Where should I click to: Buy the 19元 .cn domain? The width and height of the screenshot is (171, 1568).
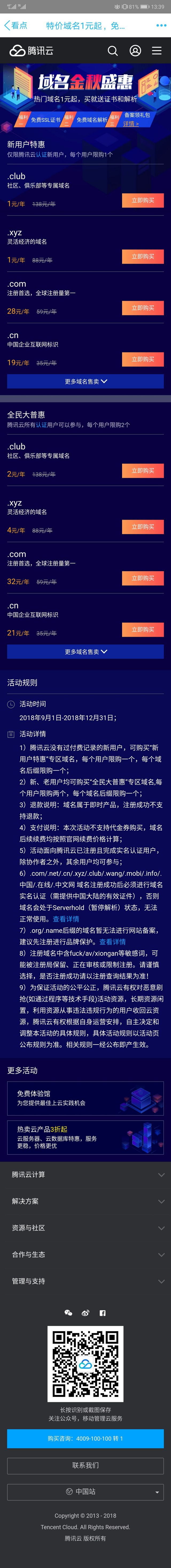point(143,359)
